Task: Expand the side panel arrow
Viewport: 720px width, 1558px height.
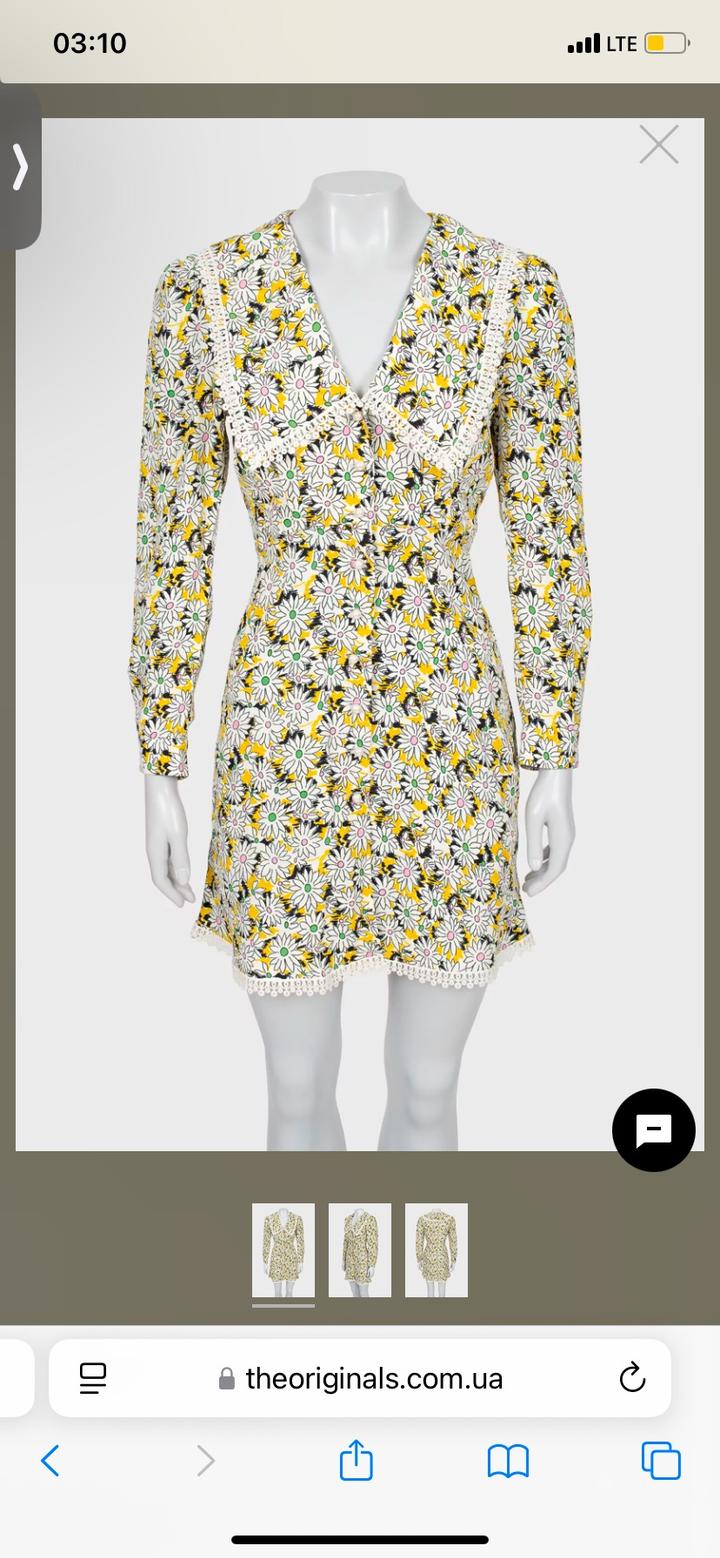Action: tap(19, 166)
